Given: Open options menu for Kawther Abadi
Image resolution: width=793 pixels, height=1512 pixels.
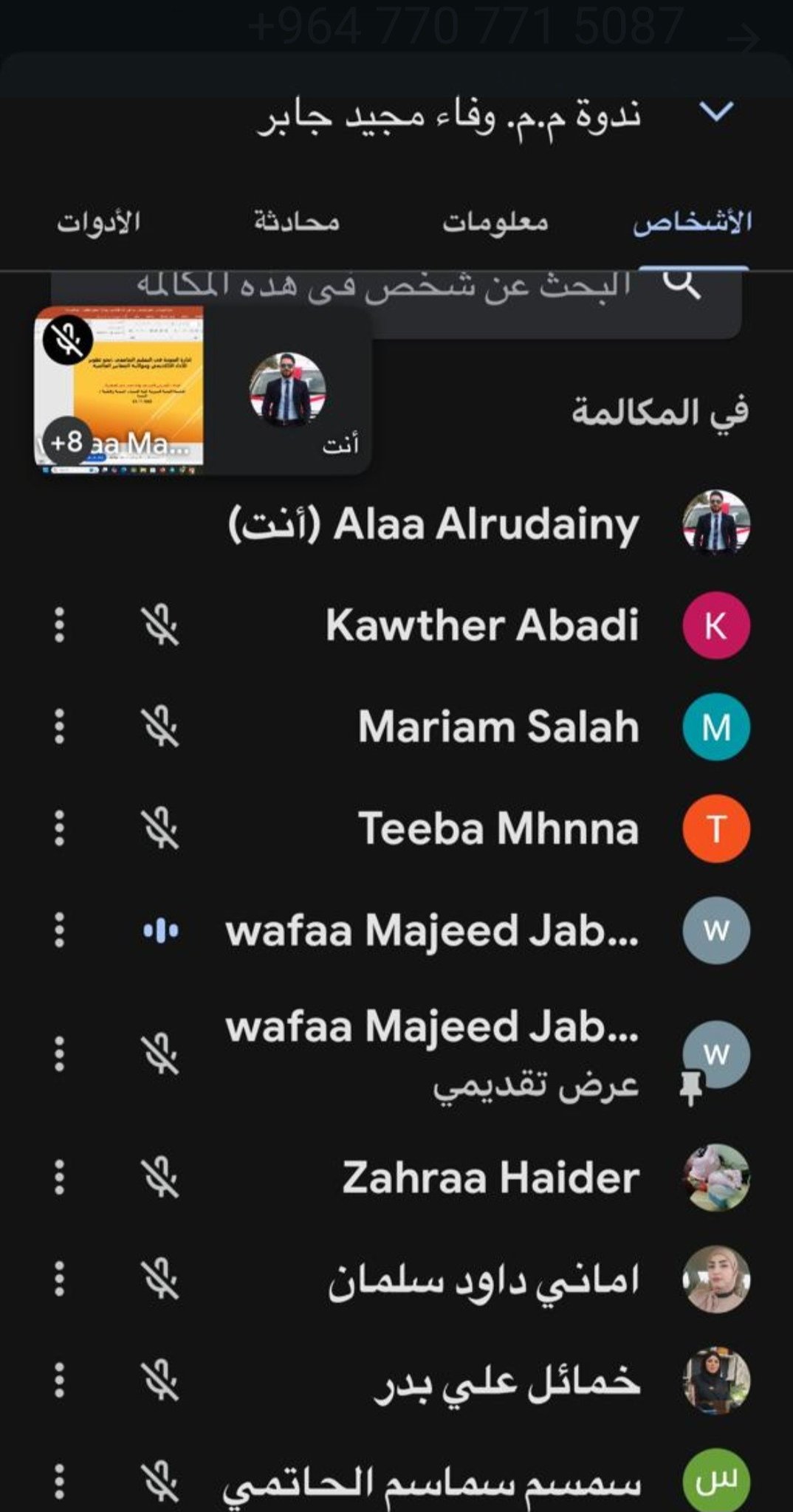Looking at the screenshot, I should pos(60,625).
